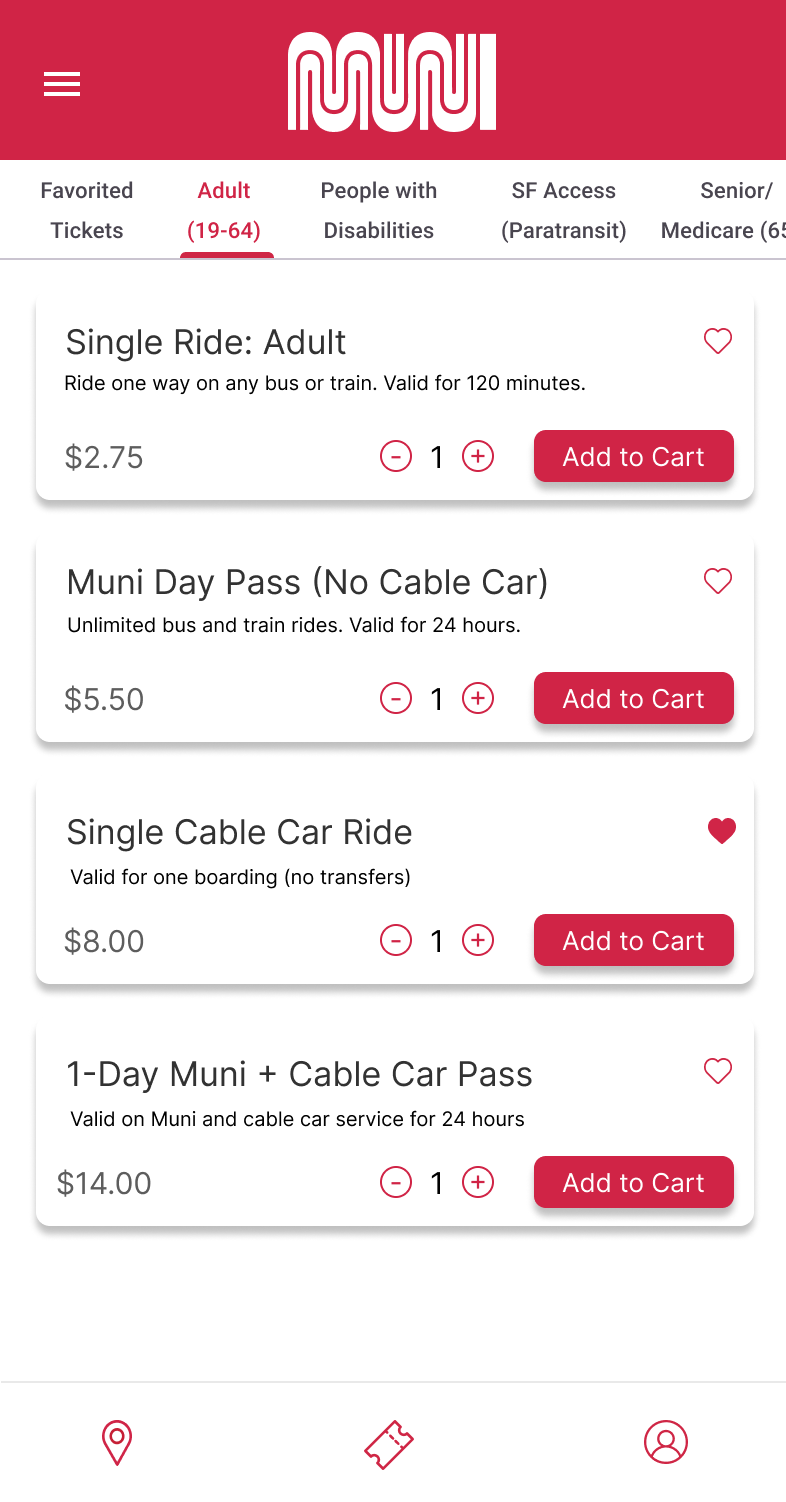Add Muni Day Pass to cart
Screen dimensions: 786x1502
(634, 698)
